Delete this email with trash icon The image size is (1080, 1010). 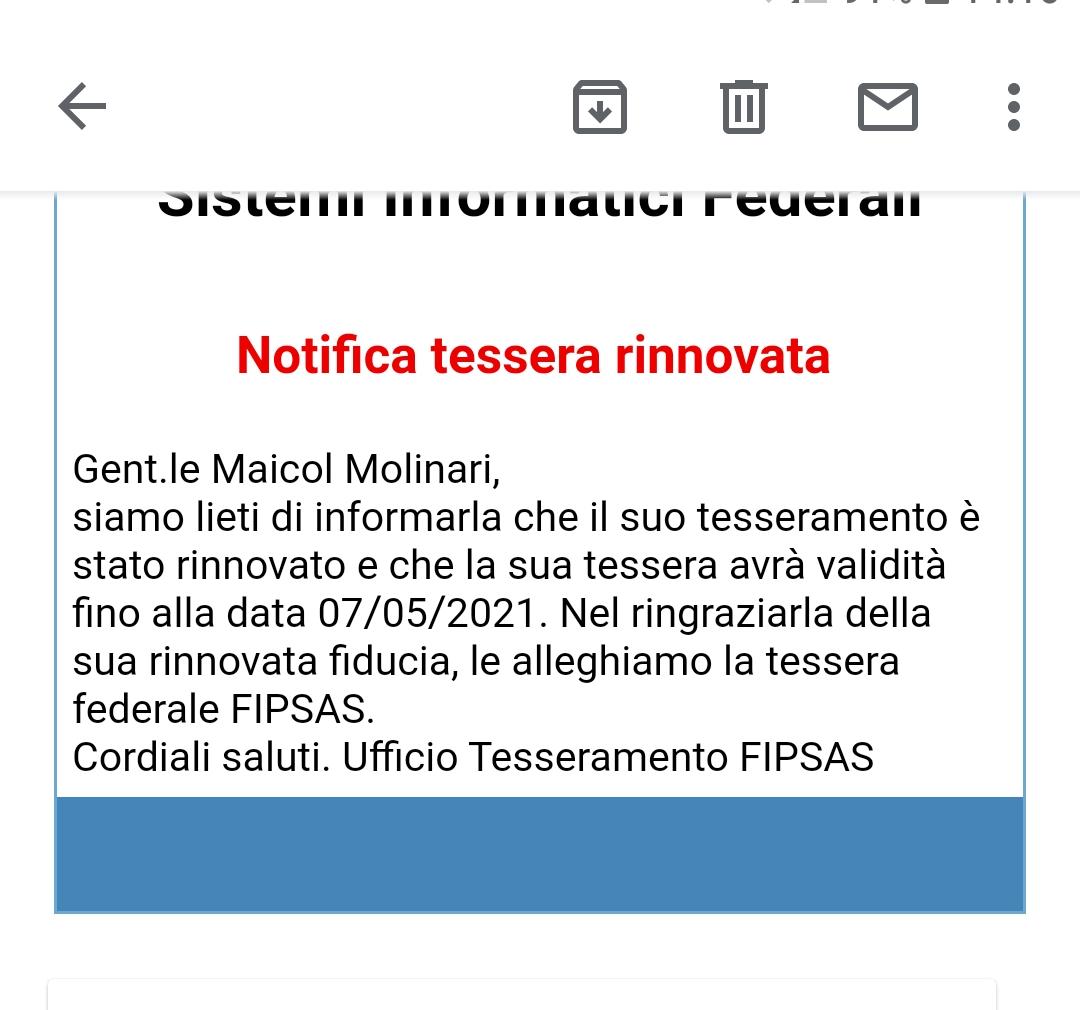743,107
